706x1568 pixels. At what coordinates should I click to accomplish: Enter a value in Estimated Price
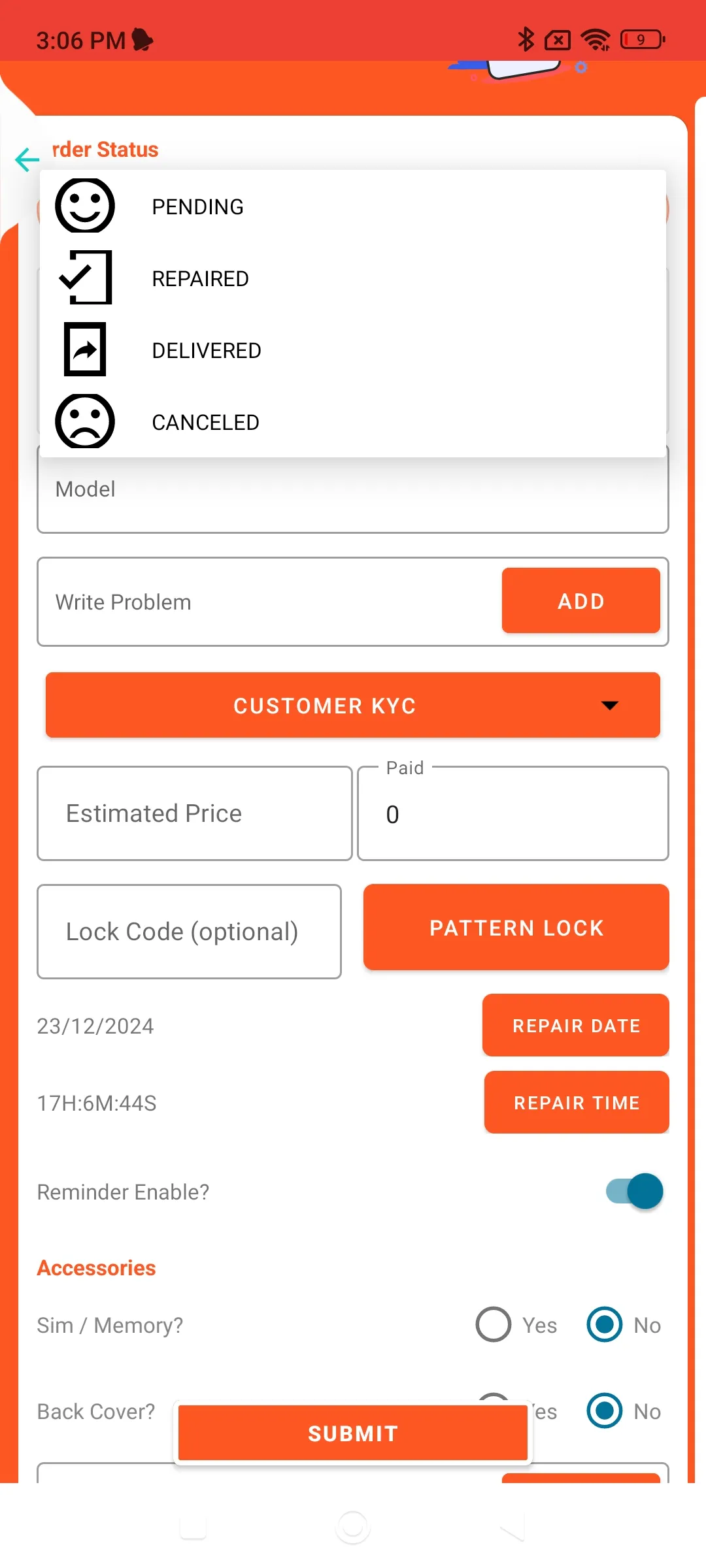point(194,813)
